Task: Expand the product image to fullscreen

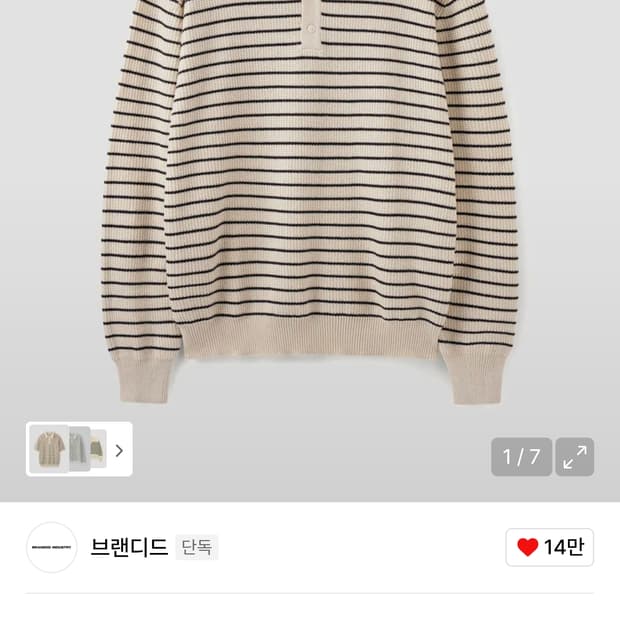Action: (x=575, y=457)
